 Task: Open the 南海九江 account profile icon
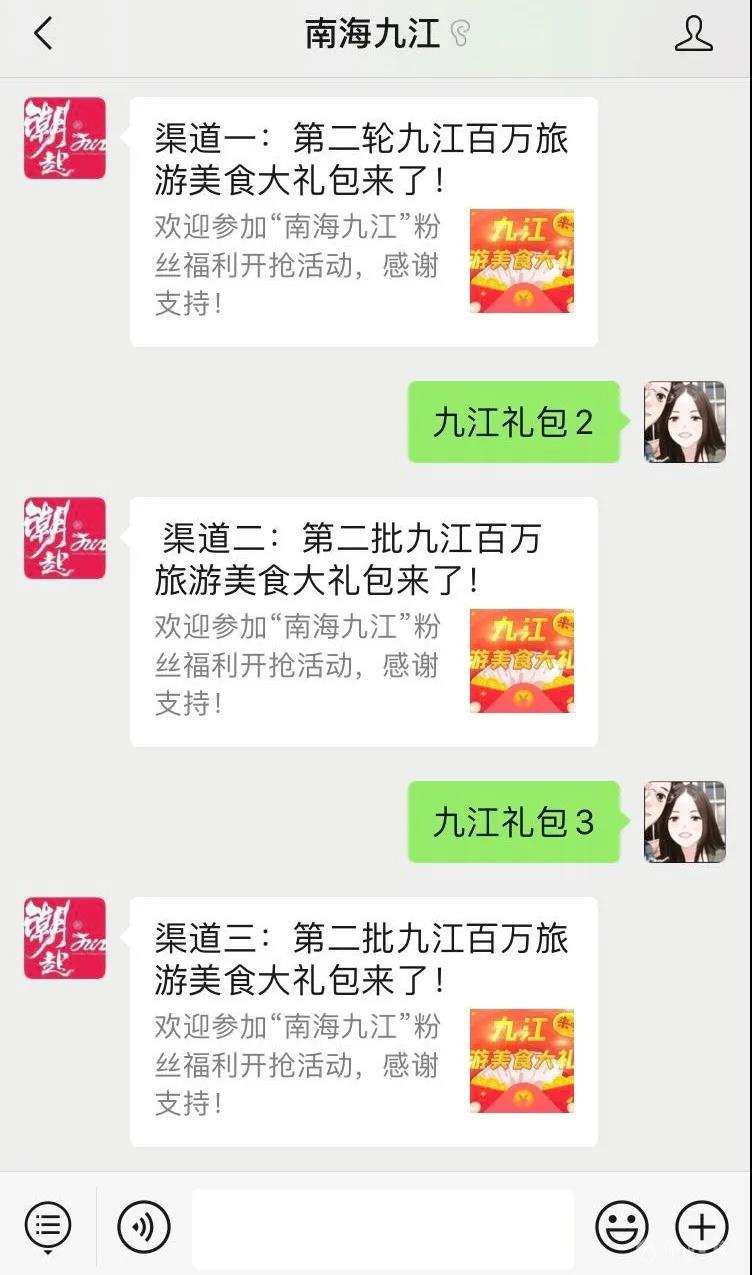pos(693,34)
